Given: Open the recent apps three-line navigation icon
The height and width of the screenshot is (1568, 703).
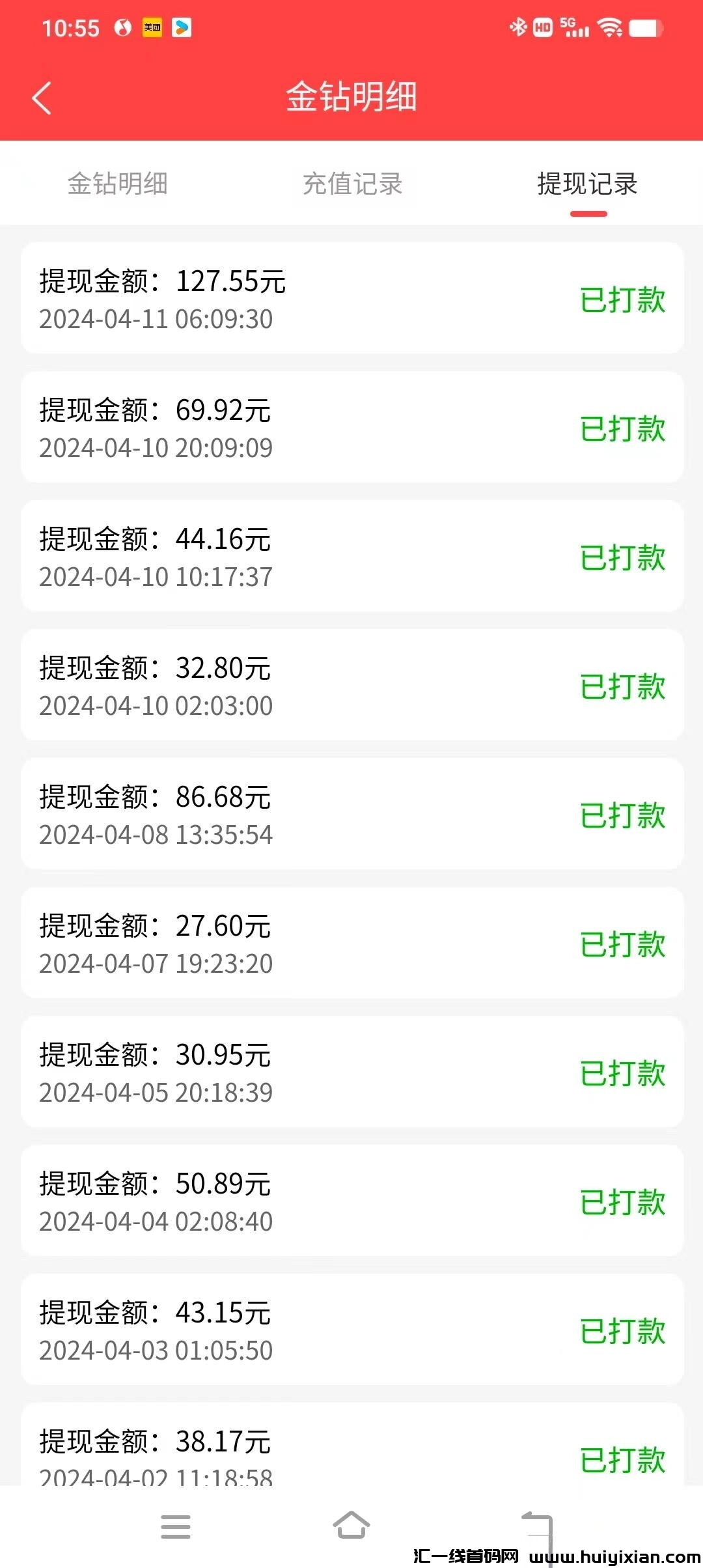Looking at the screenshot, I should tap(176, 1527).
